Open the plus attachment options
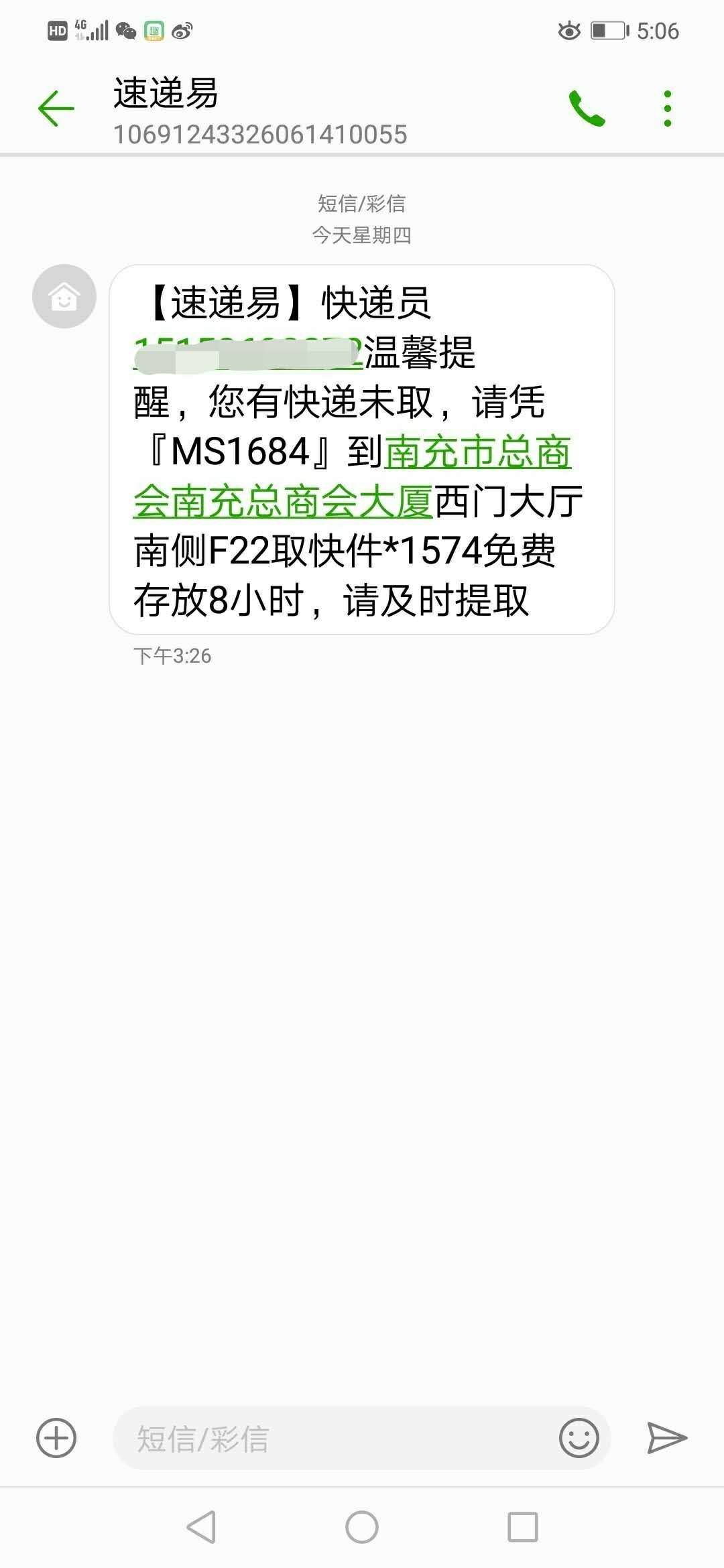The image size is (724, 1568). 56,1438
